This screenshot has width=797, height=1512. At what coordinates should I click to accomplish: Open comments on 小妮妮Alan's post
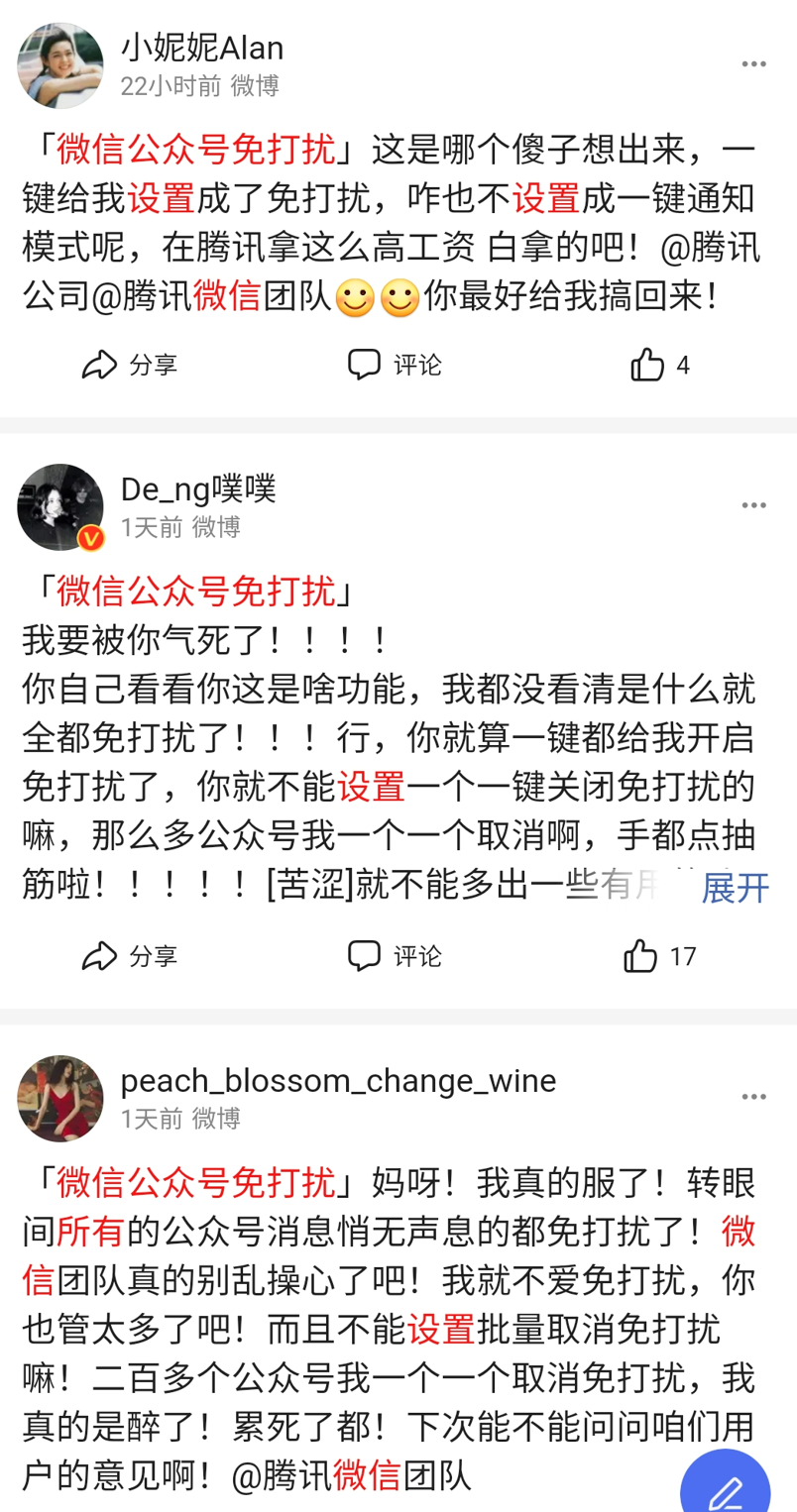(x=394, y=365)
